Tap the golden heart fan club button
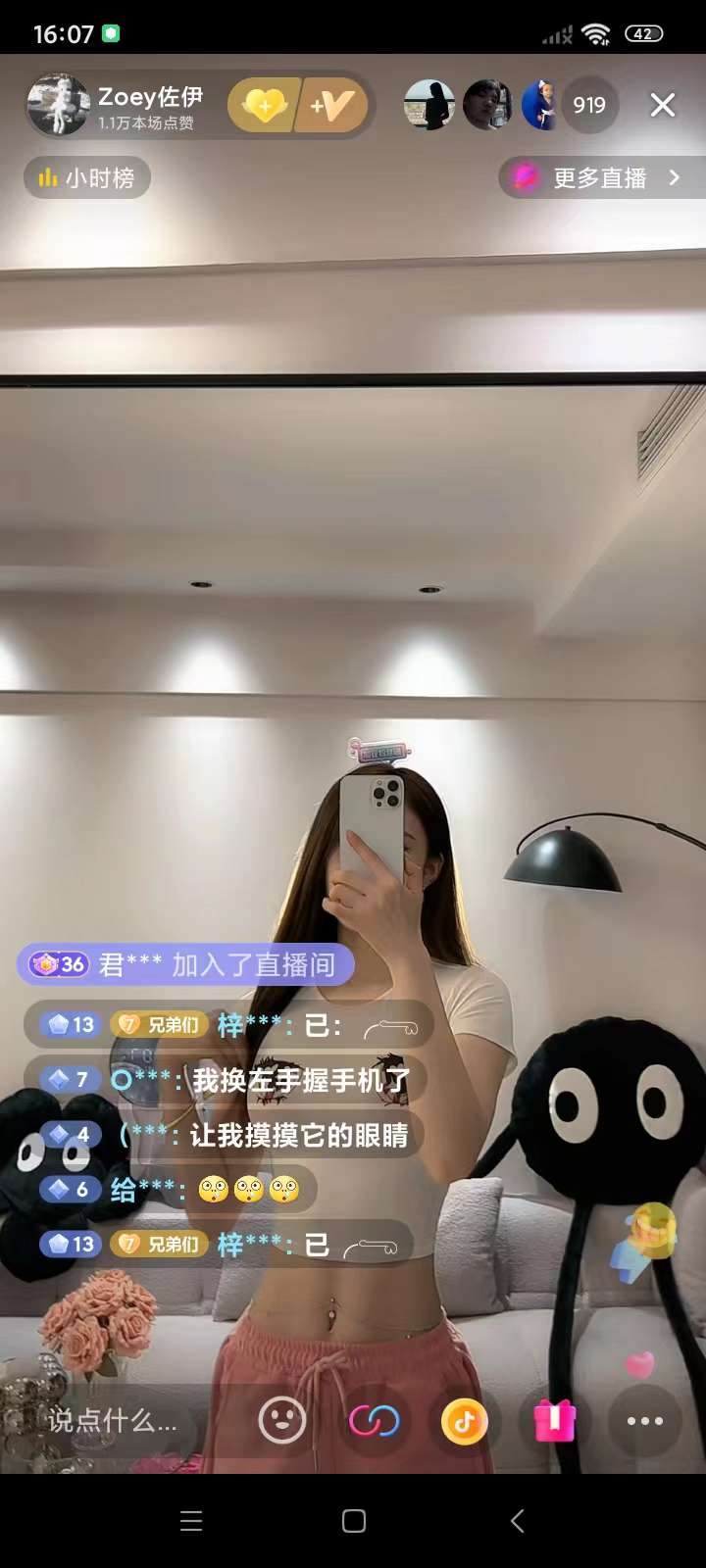This screenshot has height=1568, width=706. pyautogui.click(x=263, y=105)
